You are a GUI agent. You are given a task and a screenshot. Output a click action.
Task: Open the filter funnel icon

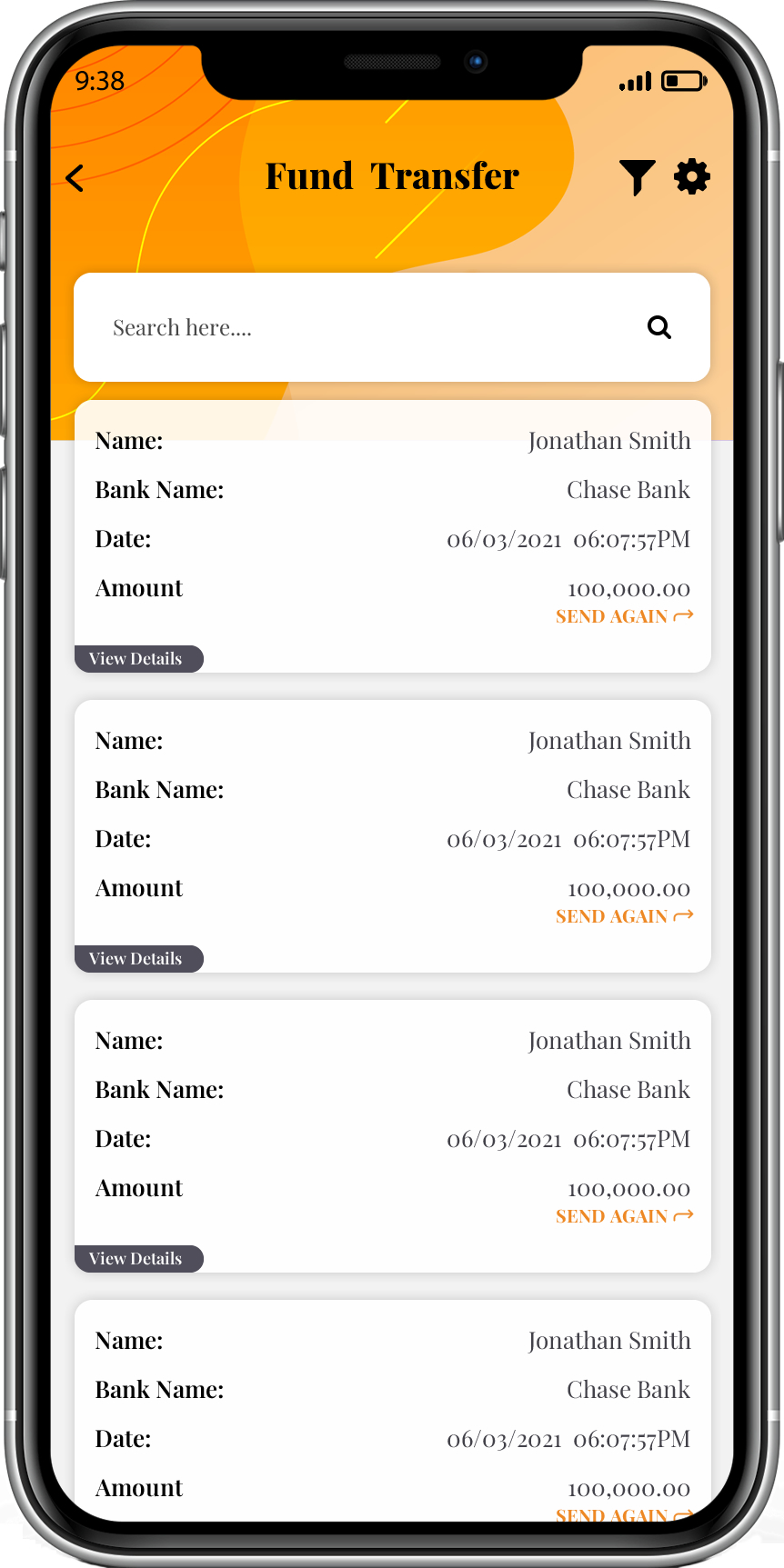click(637, 177)
